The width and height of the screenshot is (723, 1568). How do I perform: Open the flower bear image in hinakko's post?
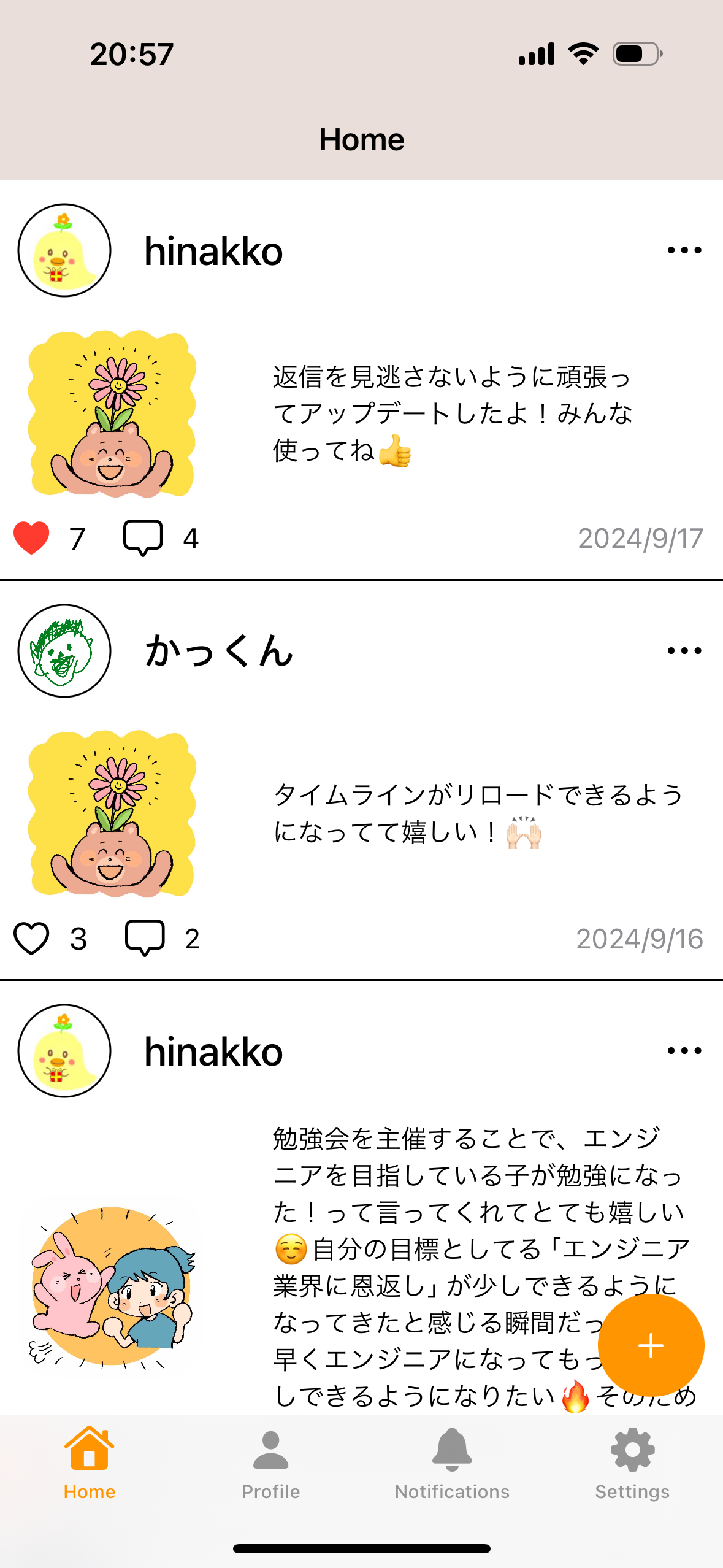click(112, 414)
